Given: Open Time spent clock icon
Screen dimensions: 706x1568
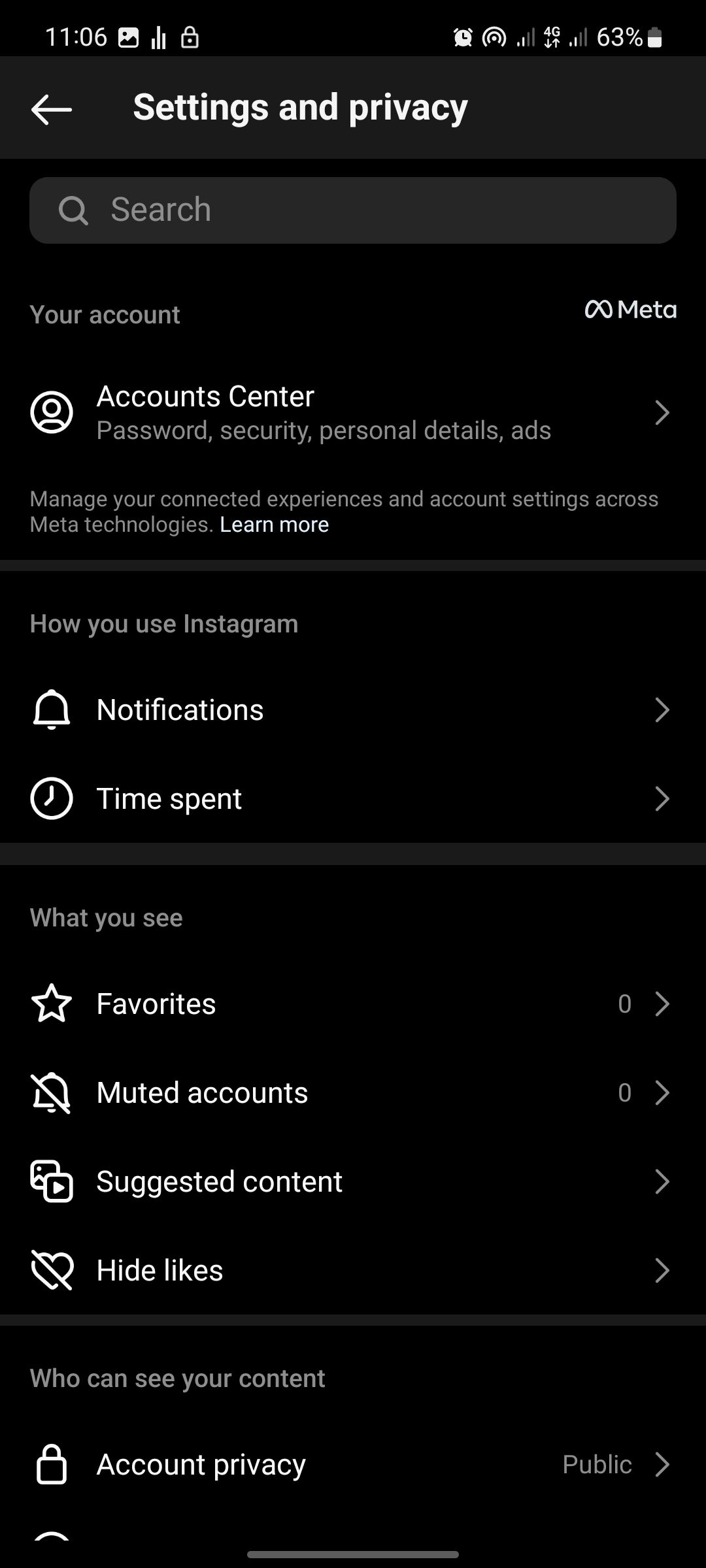Looking at the screenshot, I should point(51,798).
